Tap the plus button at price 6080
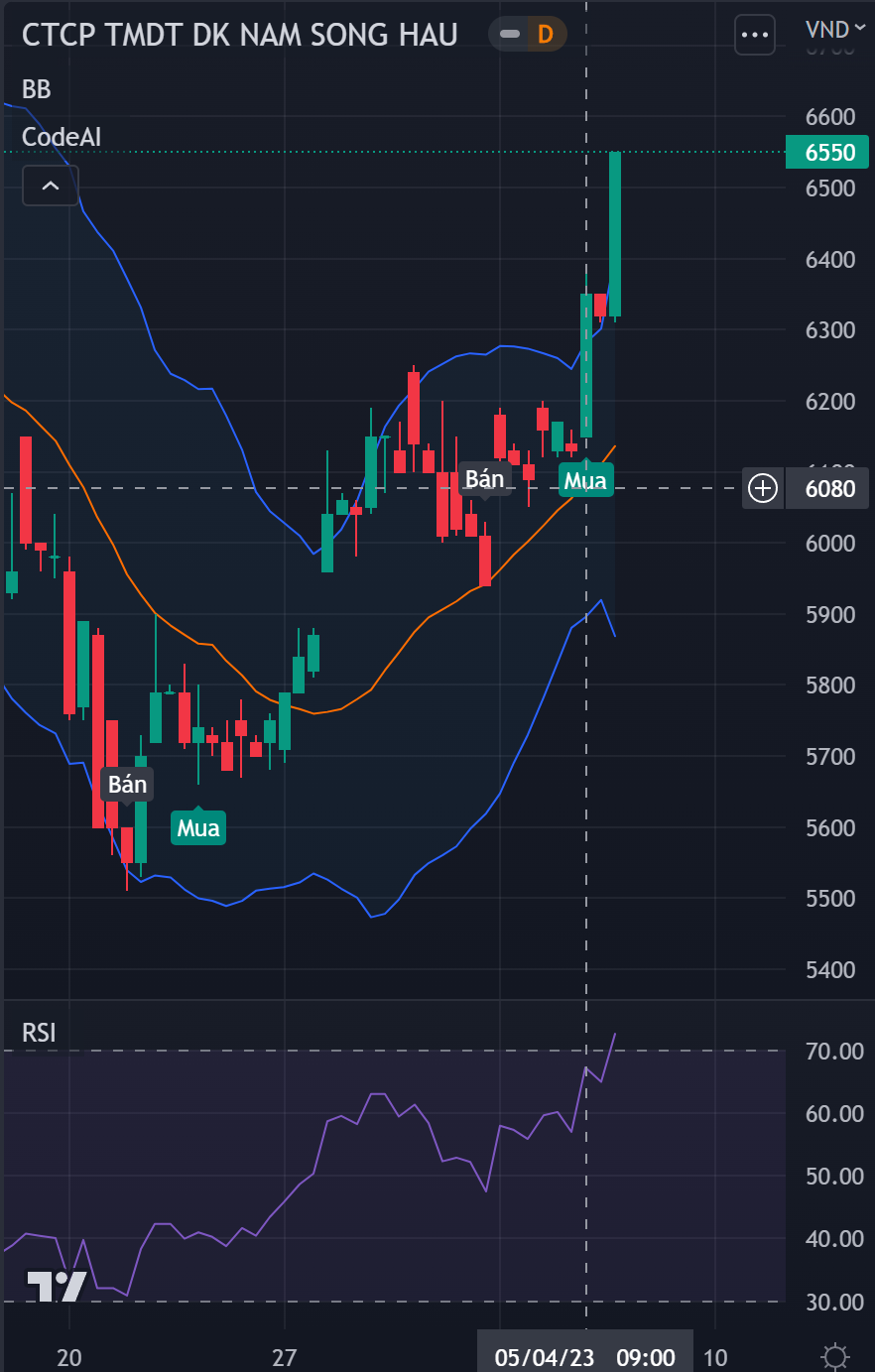This screenshot has width=875, height=1372. pyautogui.click(x=763, y=488)
